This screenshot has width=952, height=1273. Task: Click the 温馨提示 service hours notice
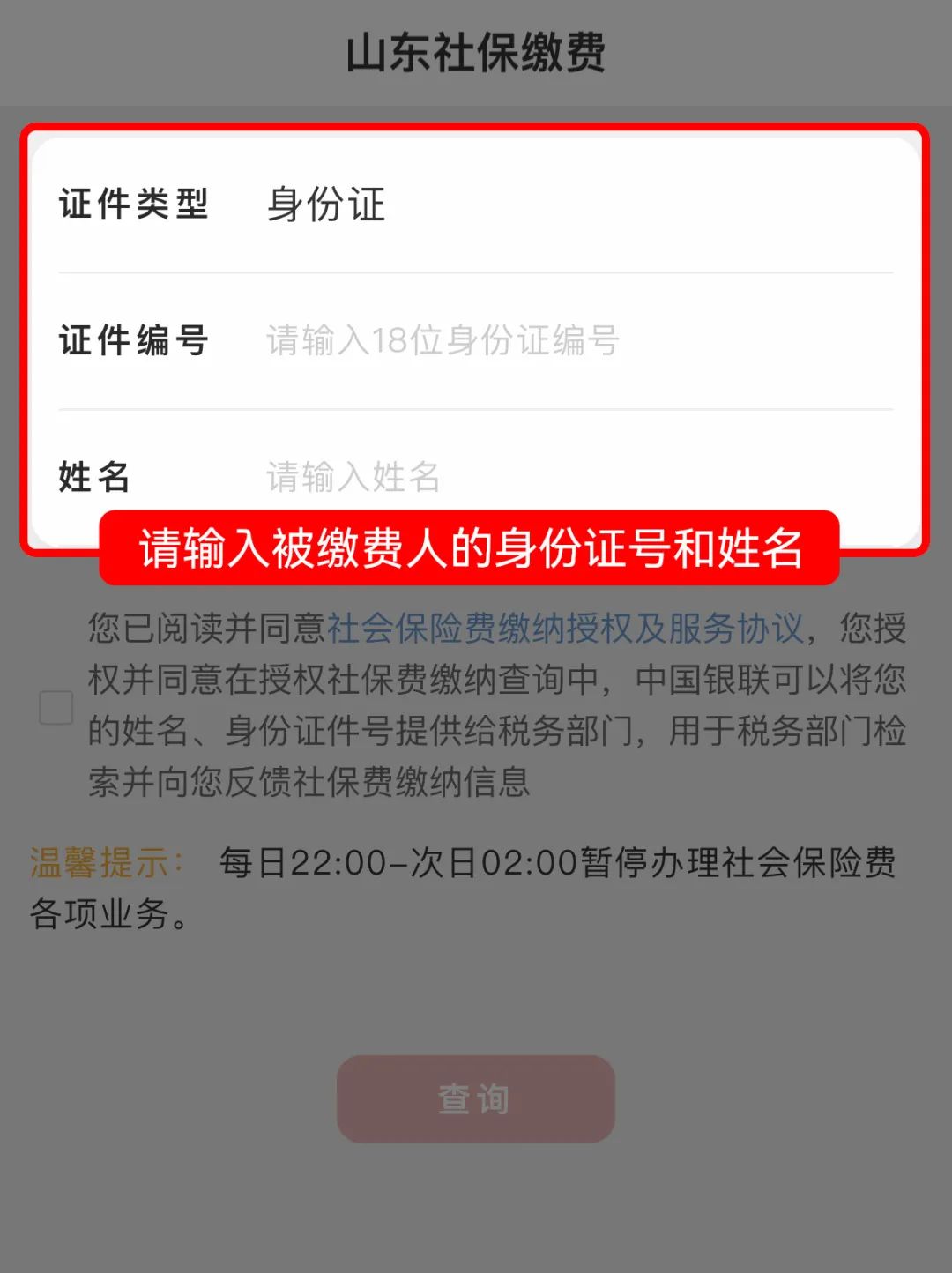(102, 863)
